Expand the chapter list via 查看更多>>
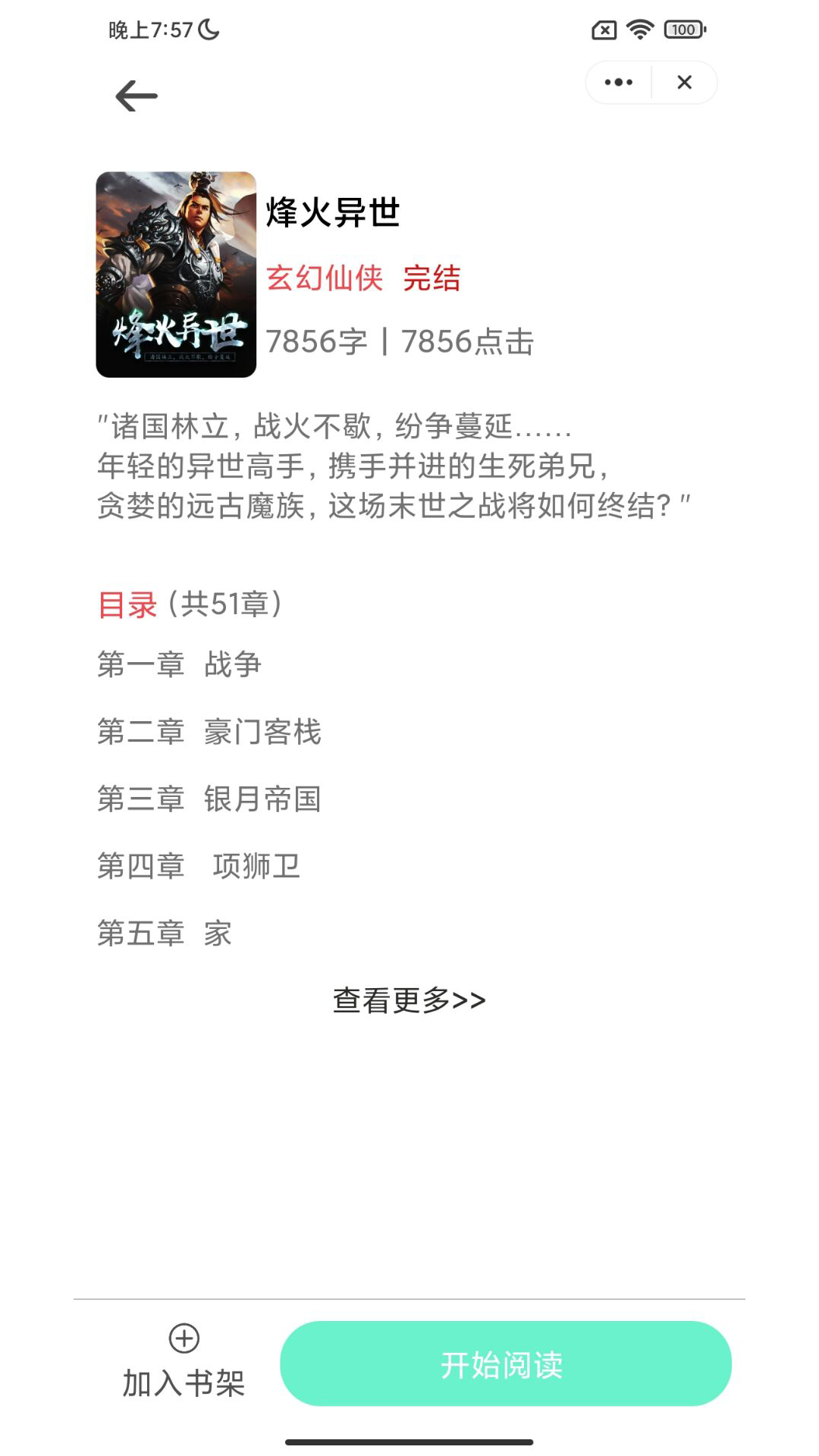 (x=408, y=999)
